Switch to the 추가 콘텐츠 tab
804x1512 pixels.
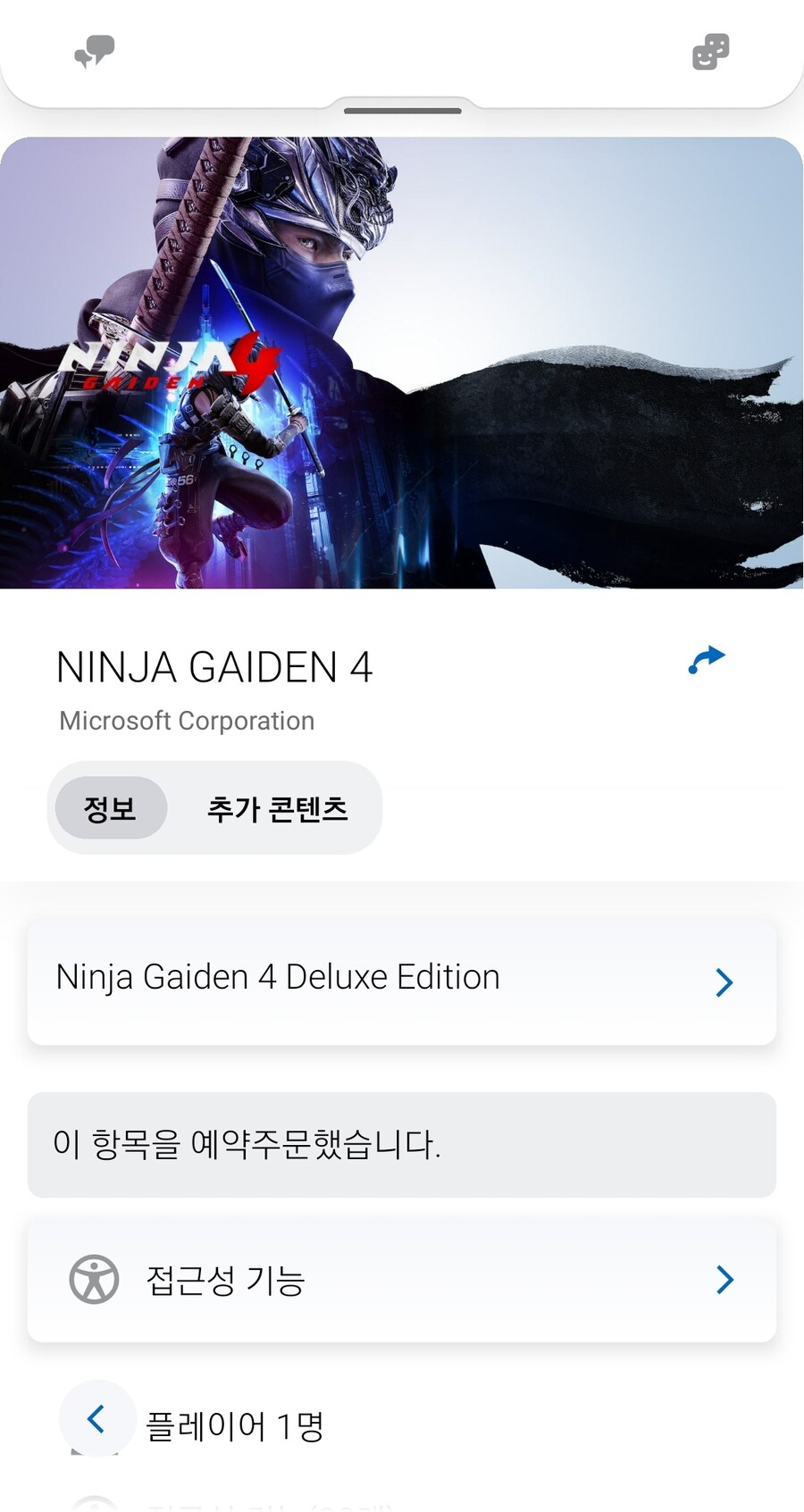point(277,808)
